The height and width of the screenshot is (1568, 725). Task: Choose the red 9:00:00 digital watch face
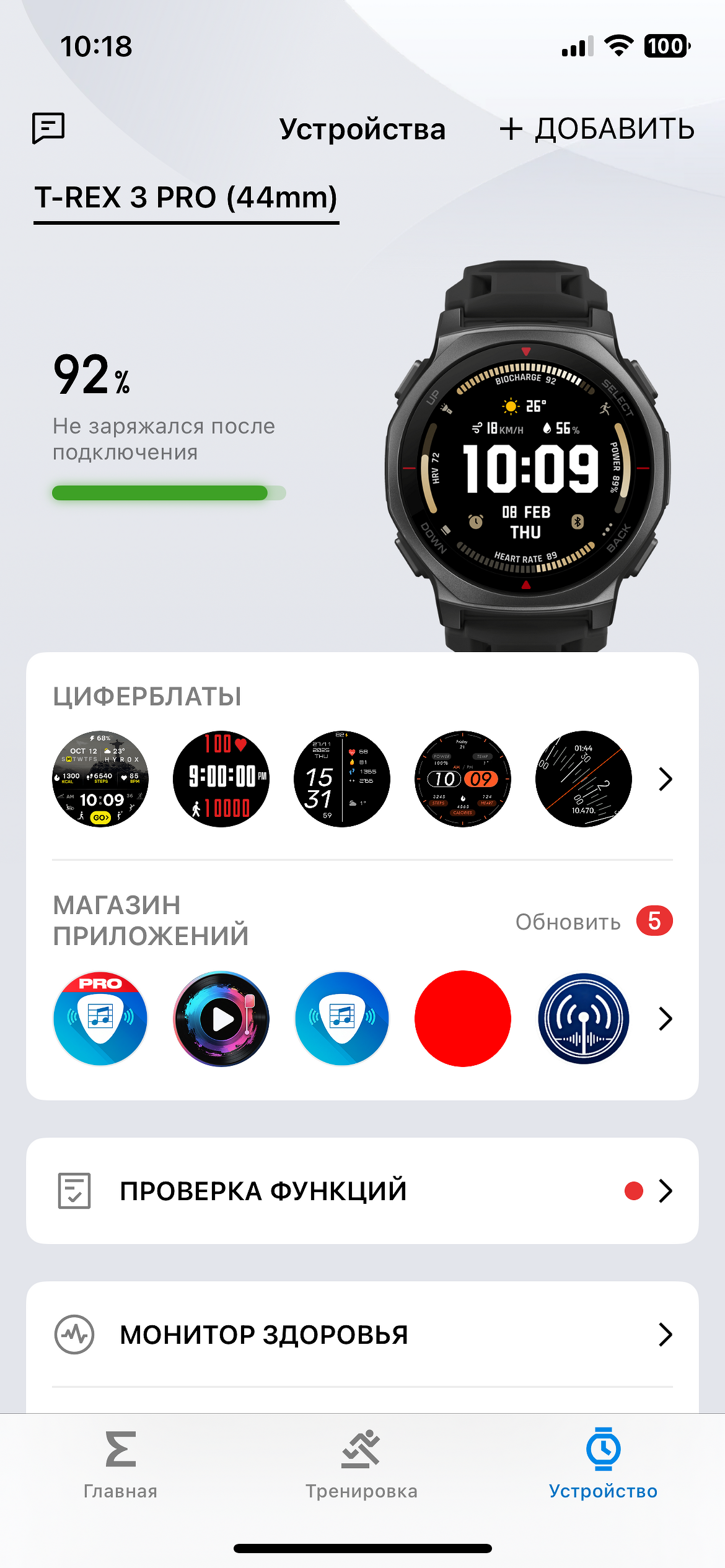tap(221, 778)
